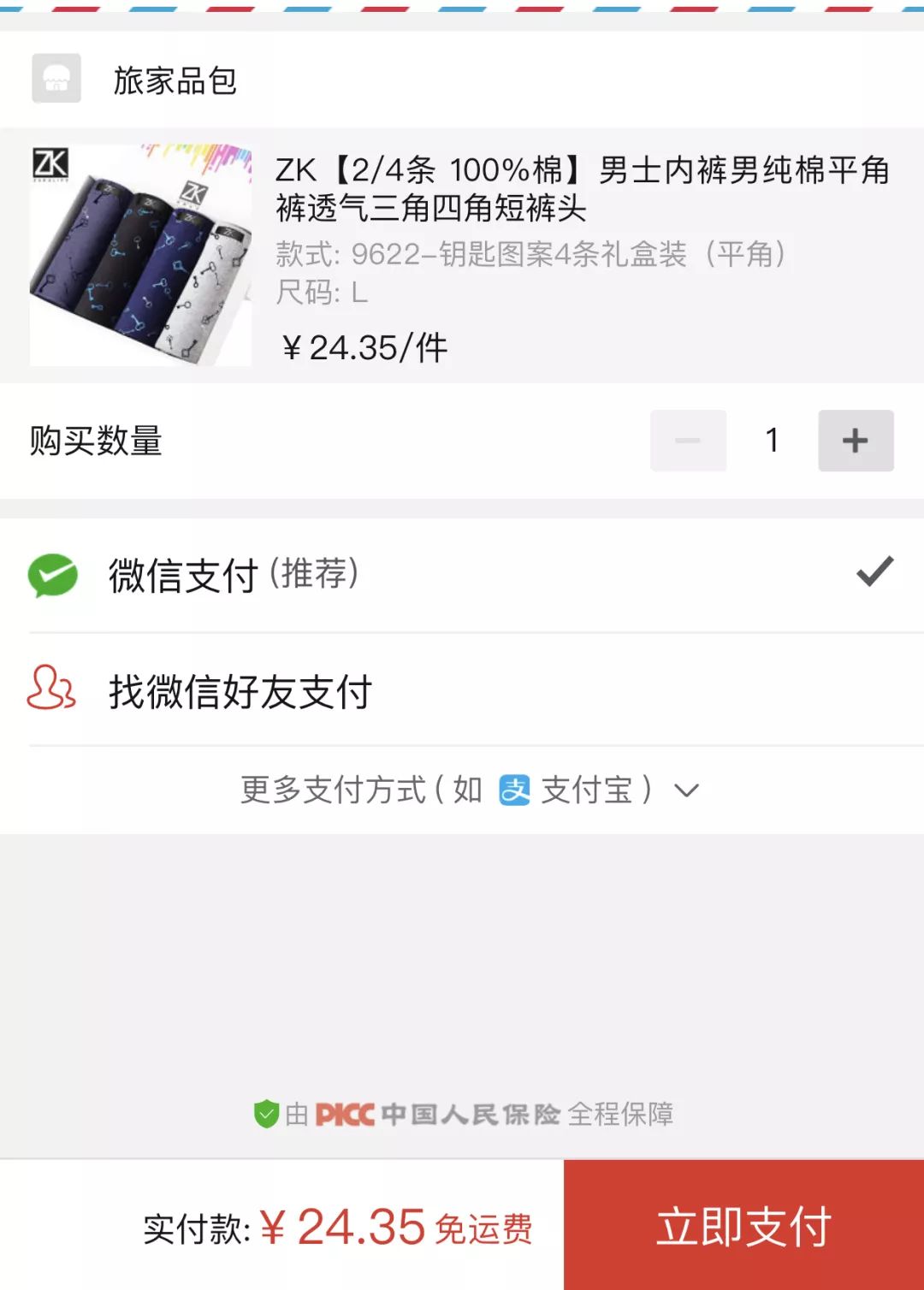Image resolution: width=924 pixels, height=1290 pixels.
Task: Expand 更多支付方式 to show Alipay
Action: click(x=469, y=790)
